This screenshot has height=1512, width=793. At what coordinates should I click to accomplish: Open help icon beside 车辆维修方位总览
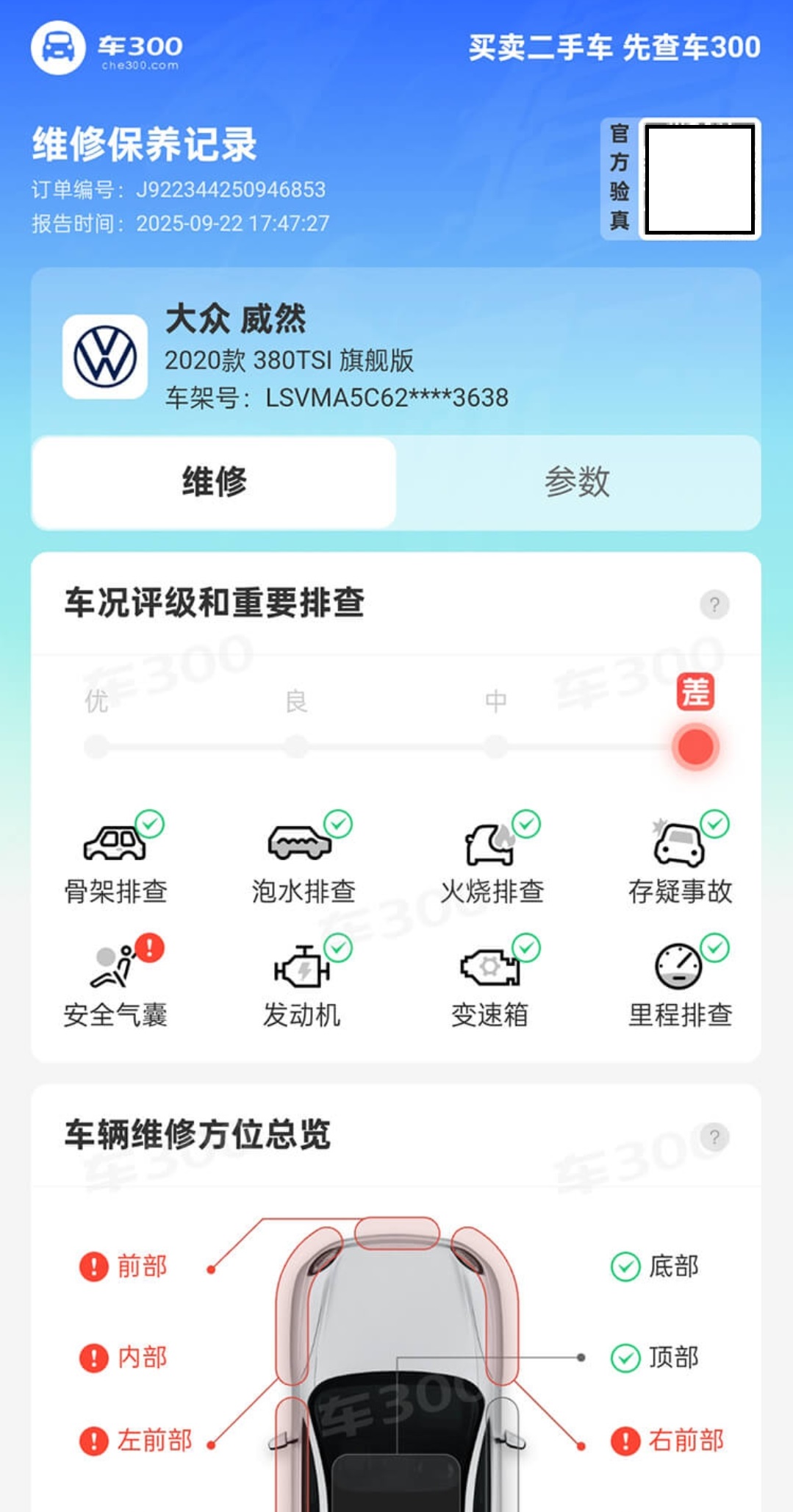coord(714,1136)
